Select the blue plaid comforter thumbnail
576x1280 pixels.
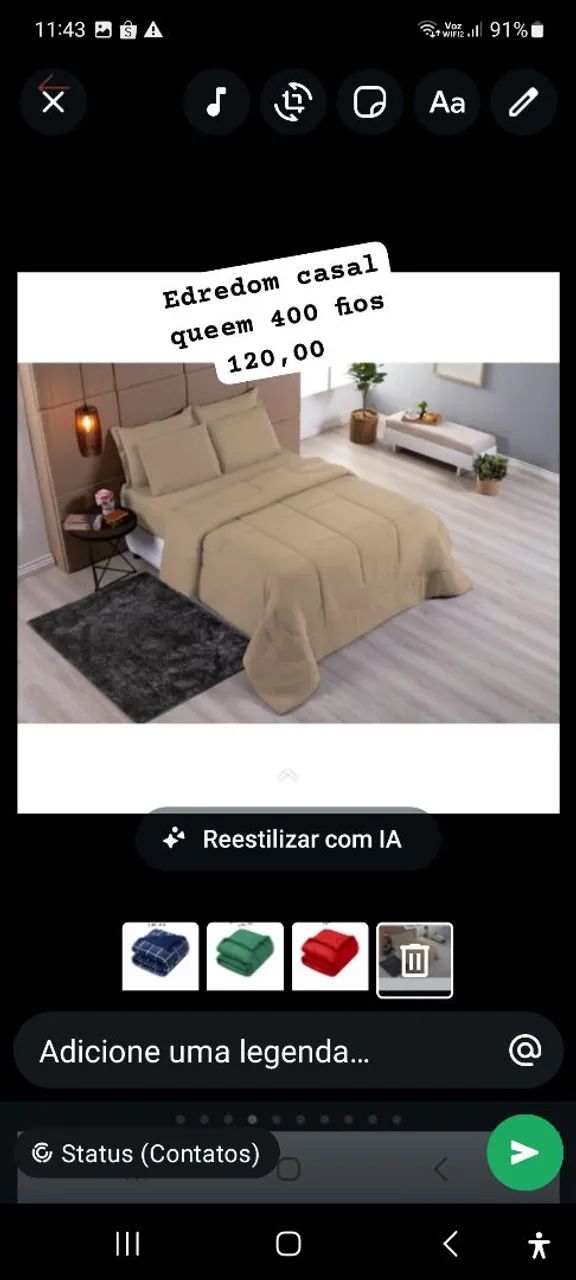pos(160,957)
